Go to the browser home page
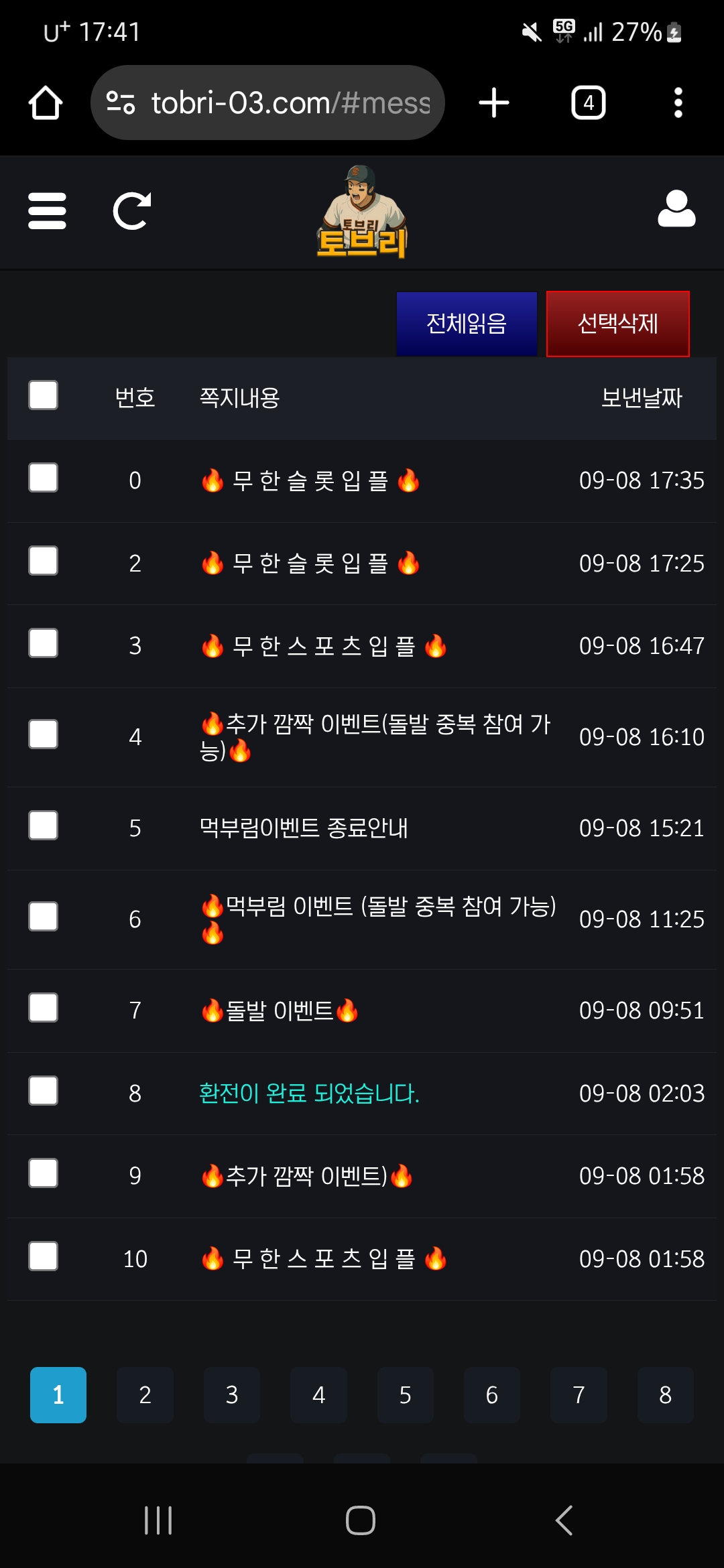This screenshot has height=1568, width=724. 46,103
